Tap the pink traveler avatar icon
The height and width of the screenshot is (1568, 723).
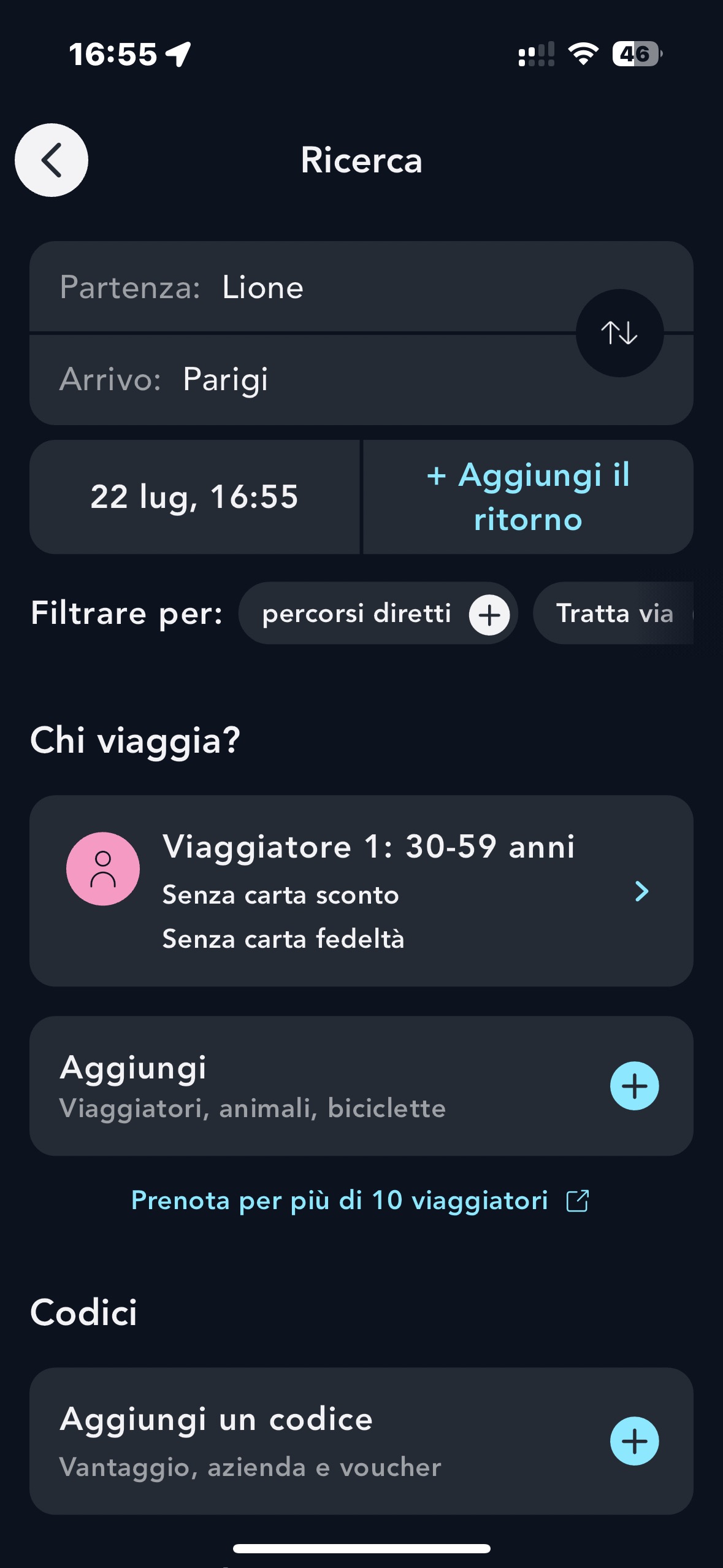(x=104, y=868)
